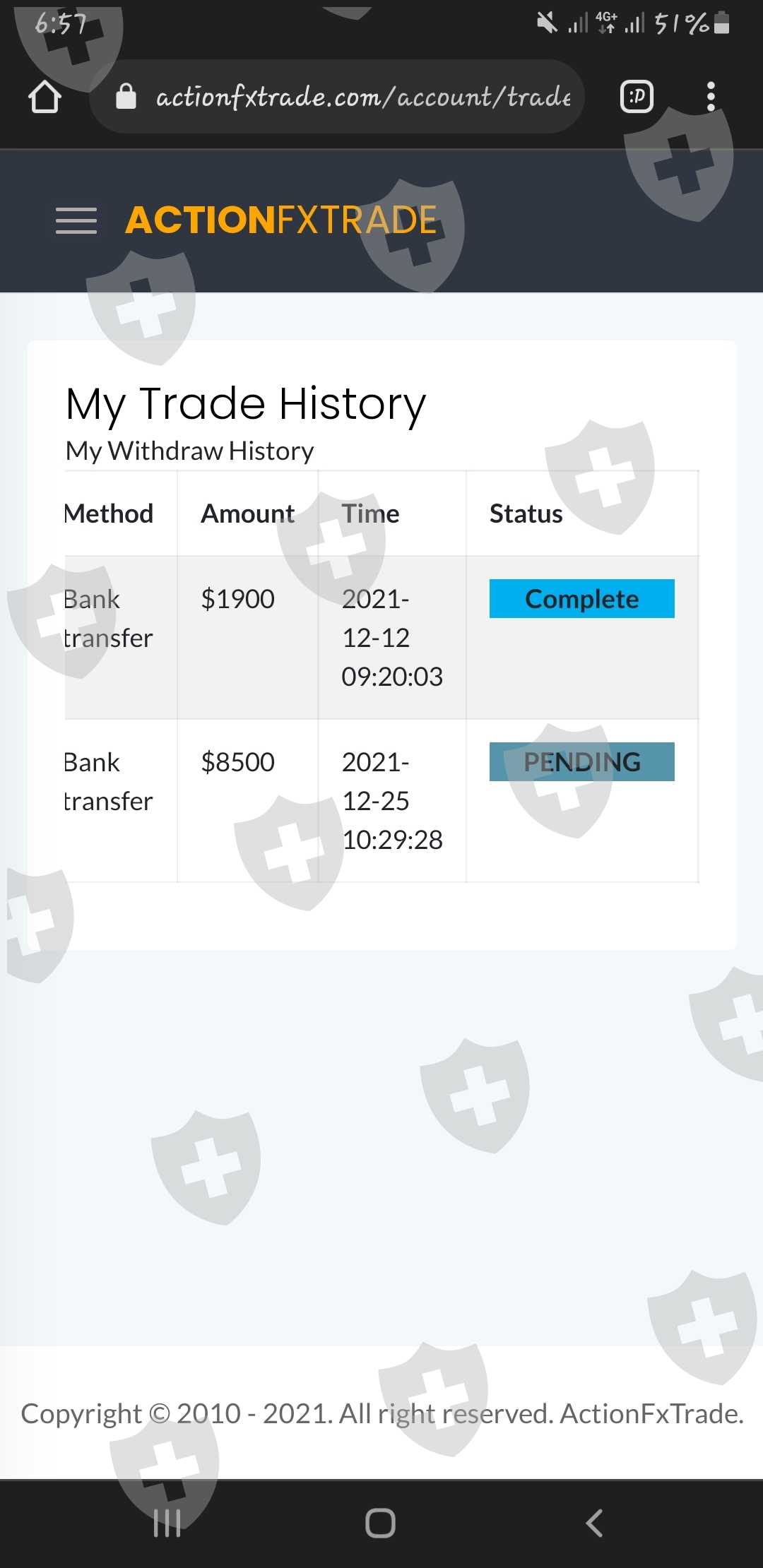Open the hamburger navigation menu
The image size is (763, 1568).
click(x=76, y=221)
